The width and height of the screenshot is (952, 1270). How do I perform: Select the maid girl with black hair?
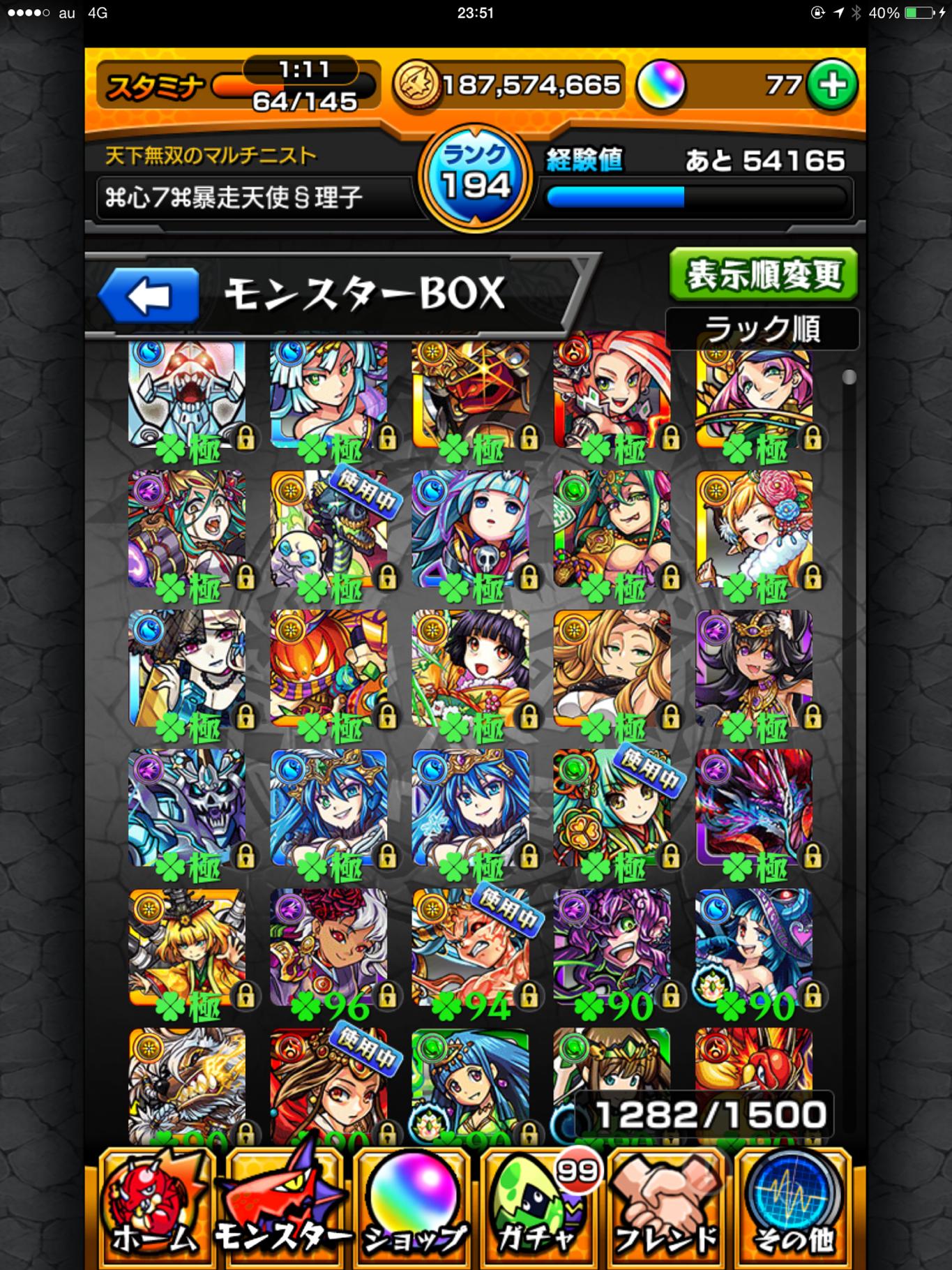point(469,668)
